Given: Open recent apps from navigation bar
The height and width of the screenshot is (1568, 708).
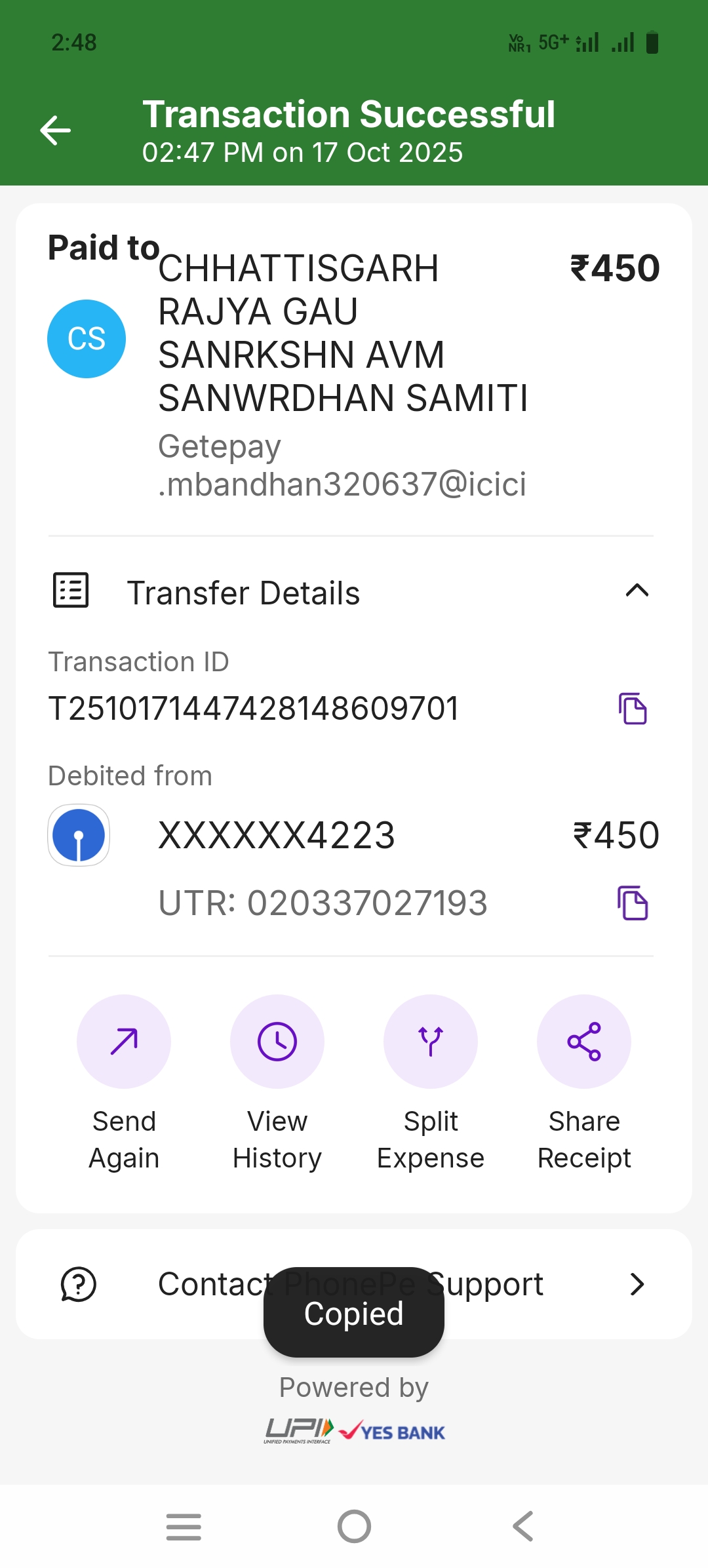Looking at the screenshot, I should [x=184, y=1526].
